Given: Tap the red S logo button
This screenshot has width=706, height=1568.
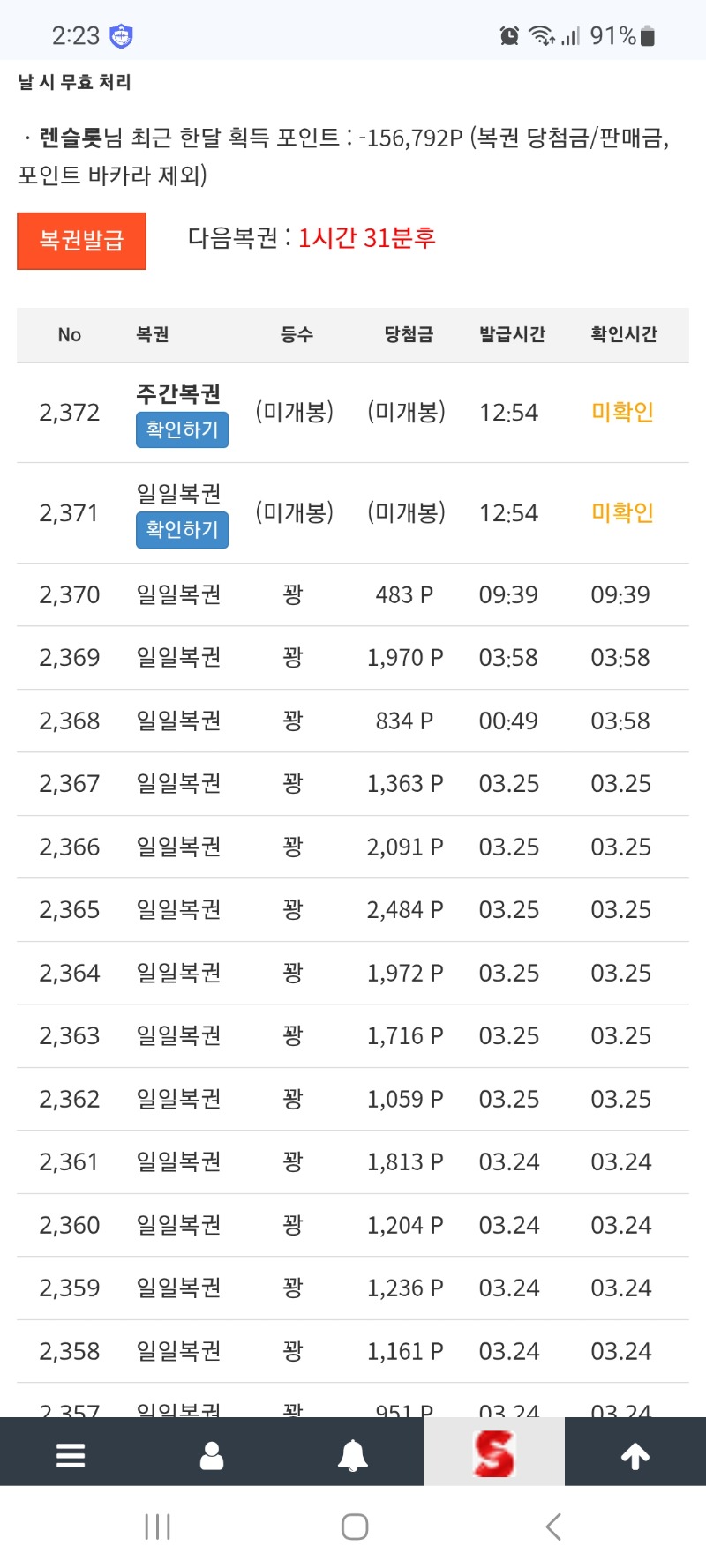Looking at the screenshot, I should [x=494, y=1454].
